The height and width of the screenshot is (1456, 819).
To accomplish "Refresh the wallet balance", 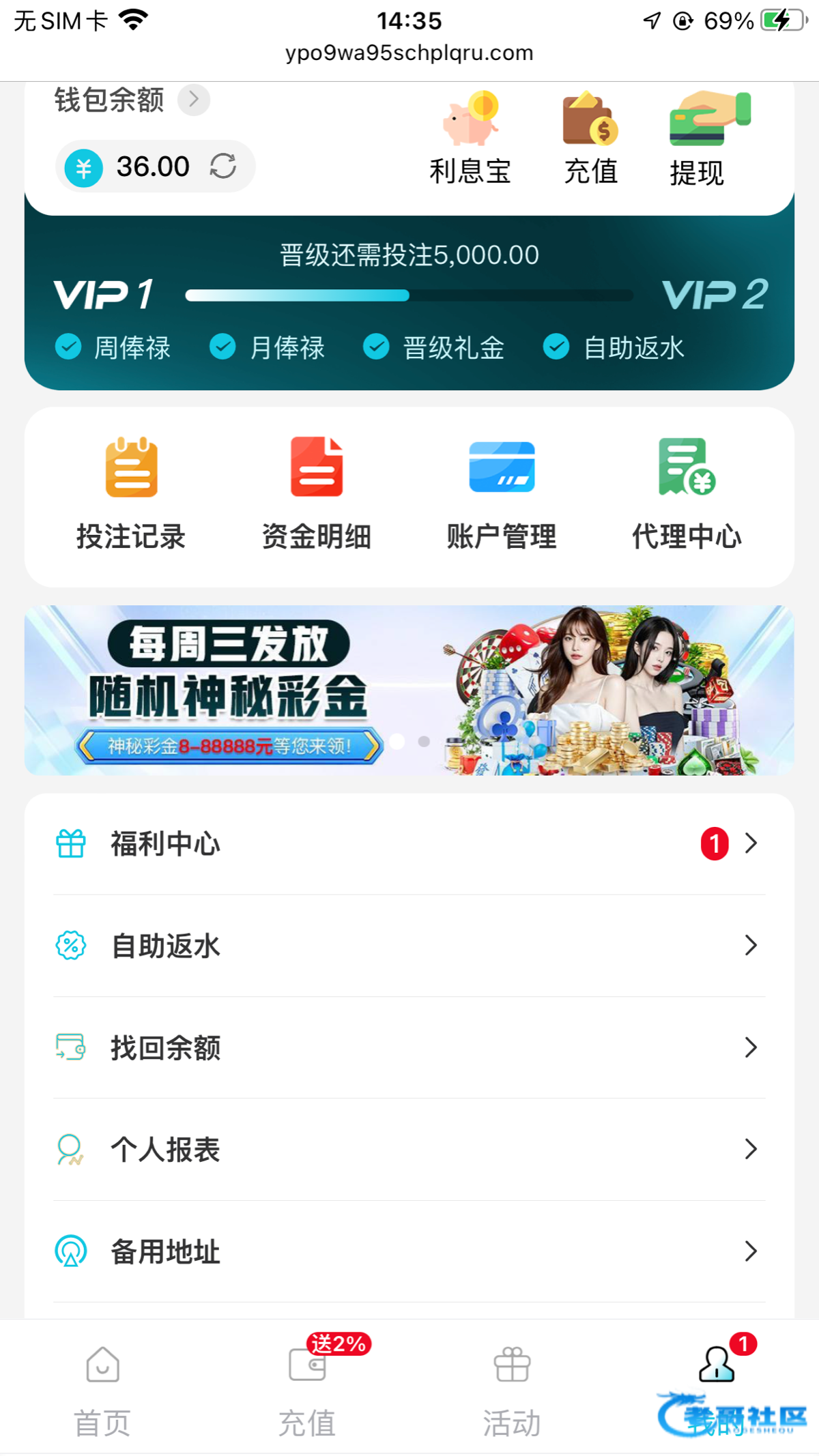I will (223, 166).
